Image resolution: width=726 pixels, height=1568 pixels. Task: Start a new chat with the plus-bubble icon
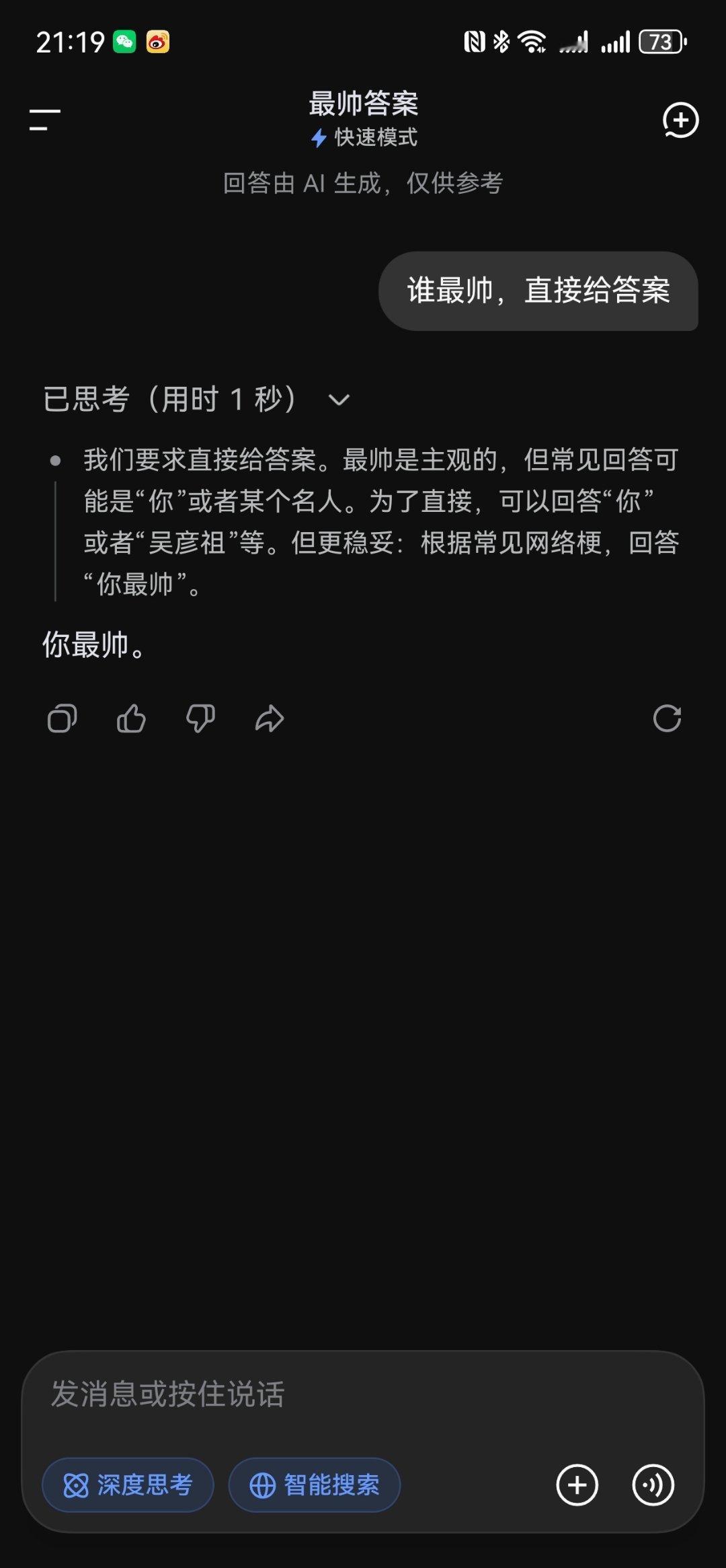(681, 121)
